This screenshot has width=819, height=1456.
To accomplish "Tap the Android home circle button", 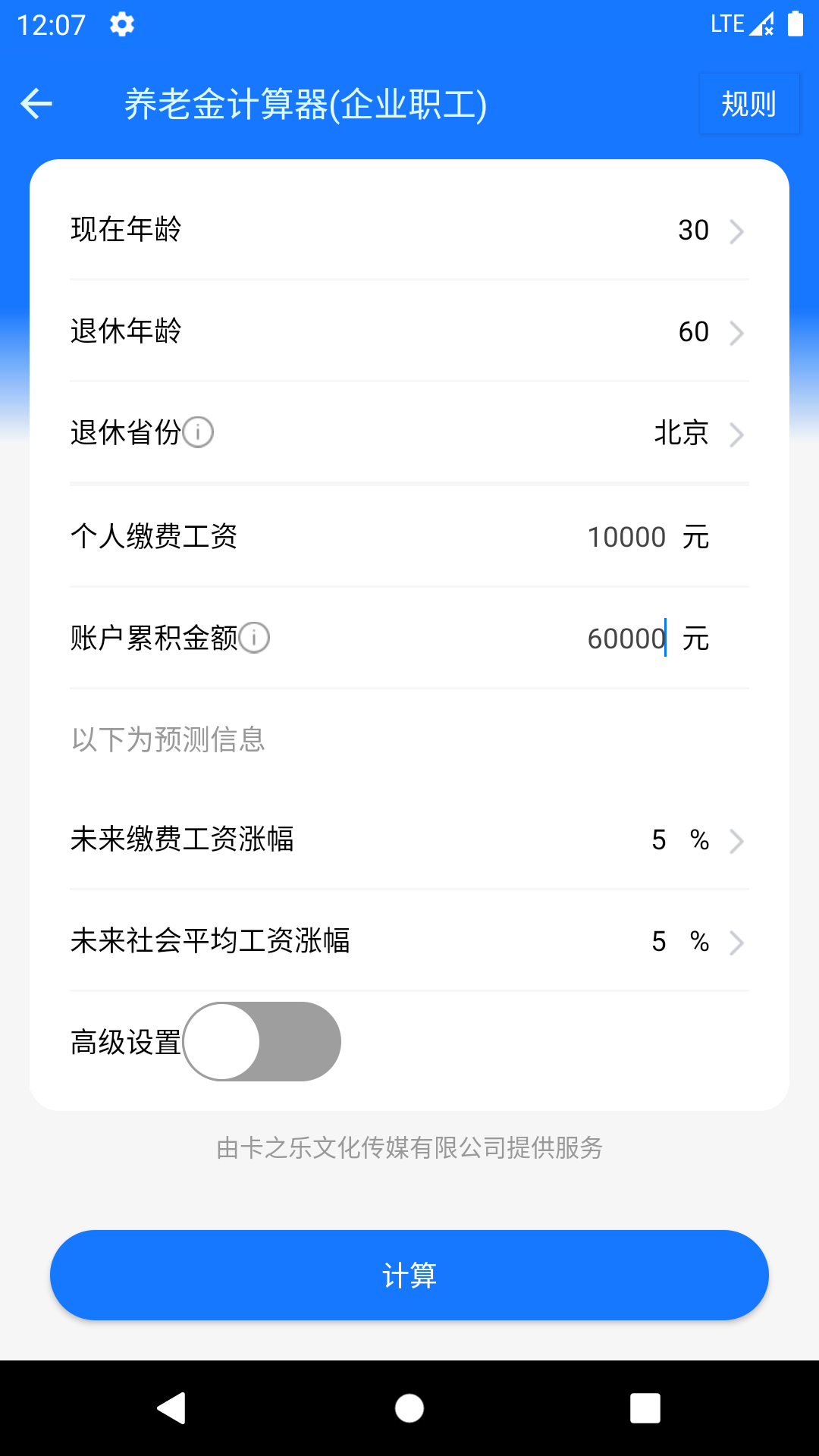I will (x=409, y=1409).
